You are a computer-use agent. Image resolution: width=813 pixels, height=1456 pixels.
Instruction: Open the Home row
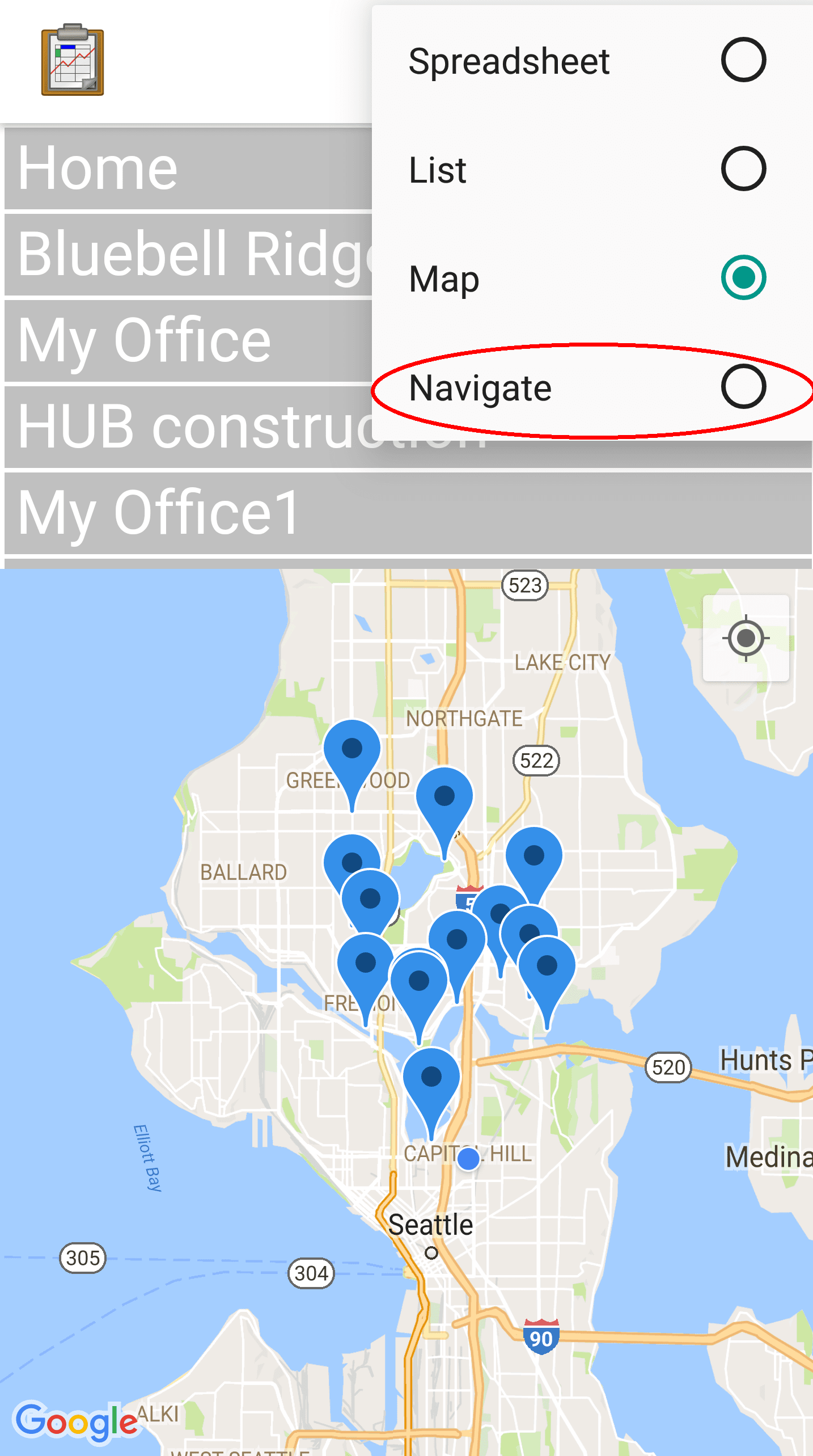(187, 168)
